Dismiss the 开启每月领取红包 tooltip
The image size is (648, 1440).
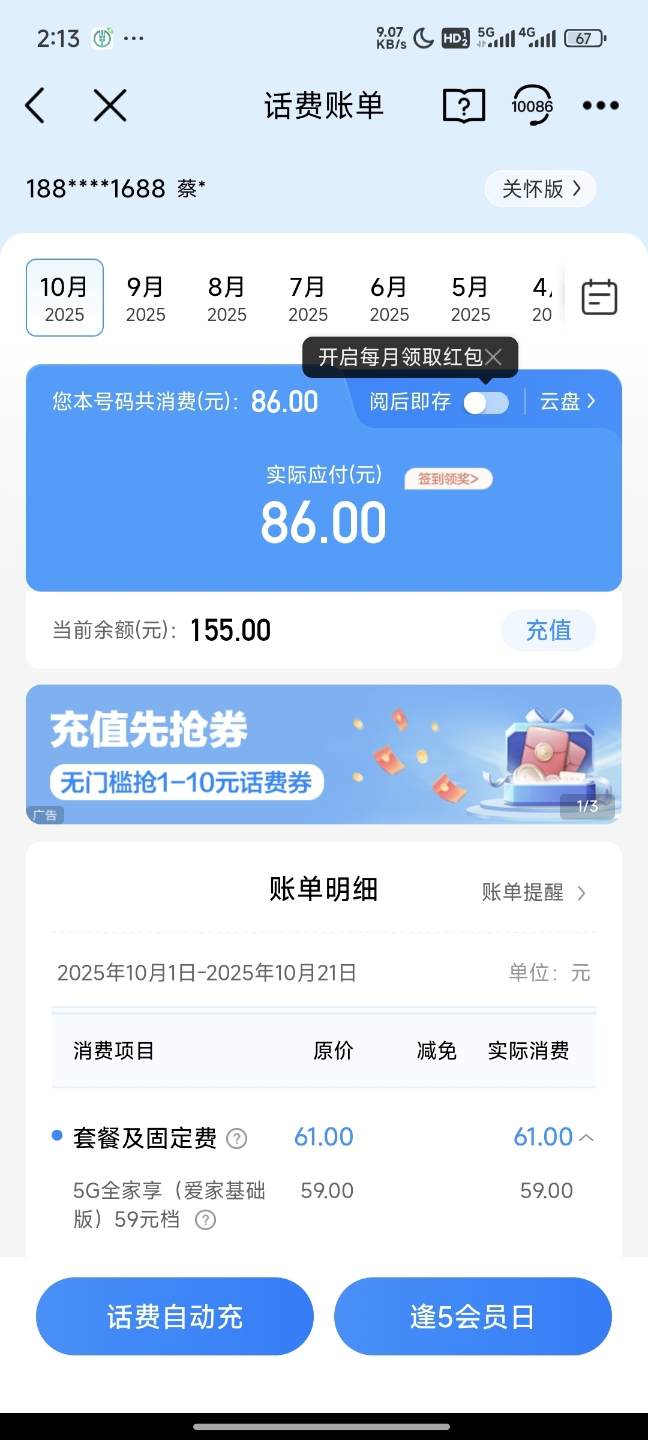pos(494,357)
